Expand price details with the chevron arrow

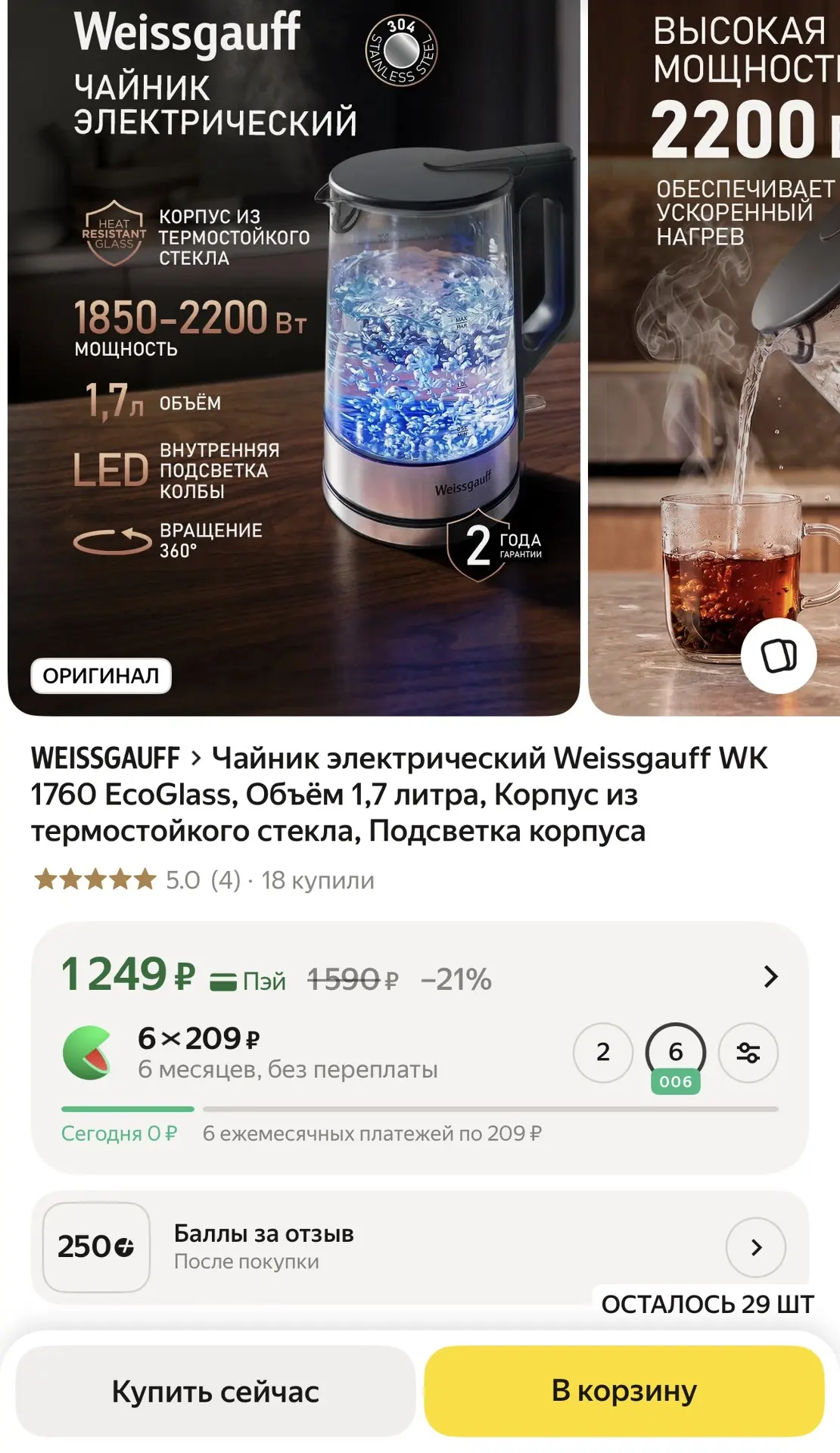tap(770, 977)
